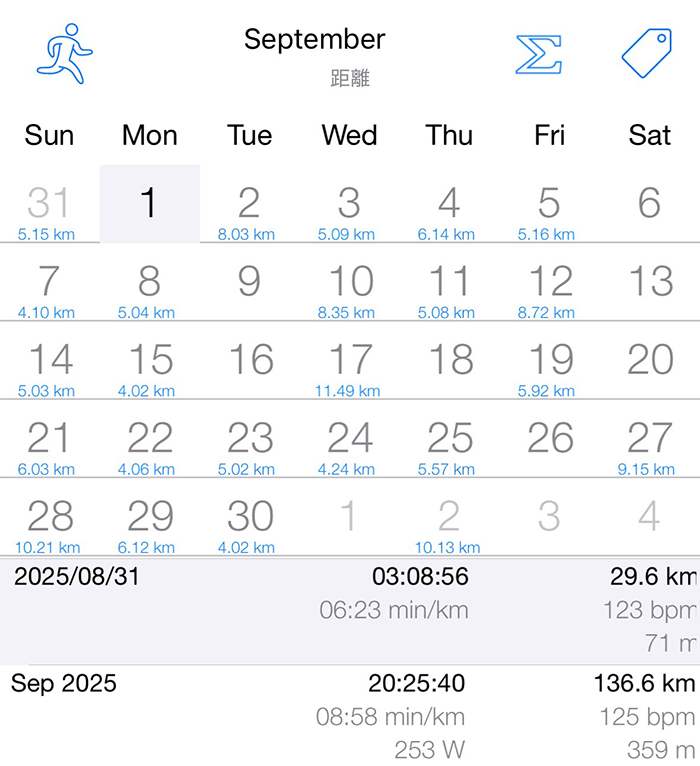This screenshot has width=700, height=766.
Task: Select August 31 with 5.15 km
Action: [49, 210]
